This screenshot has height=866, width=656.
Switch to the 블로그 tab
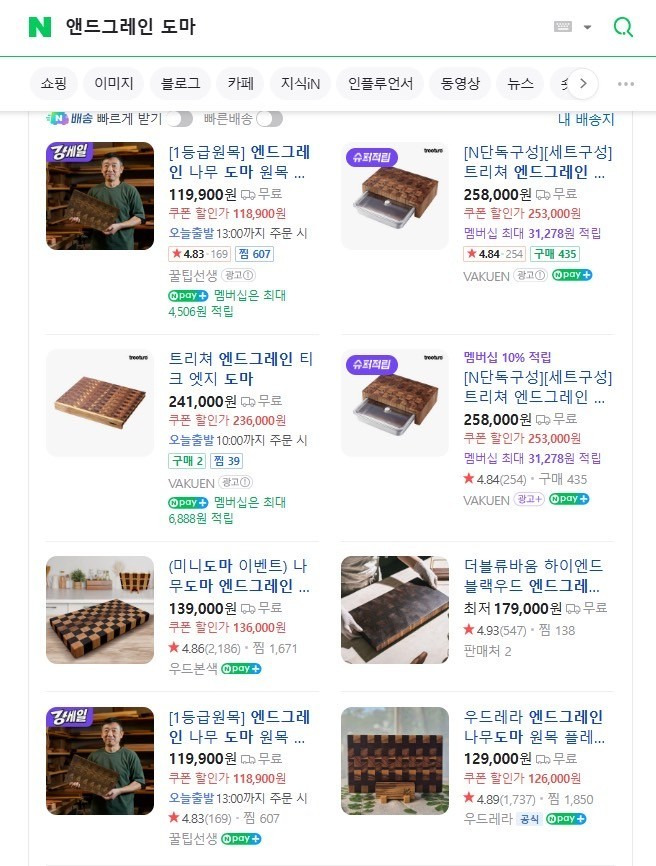point(180,83)
